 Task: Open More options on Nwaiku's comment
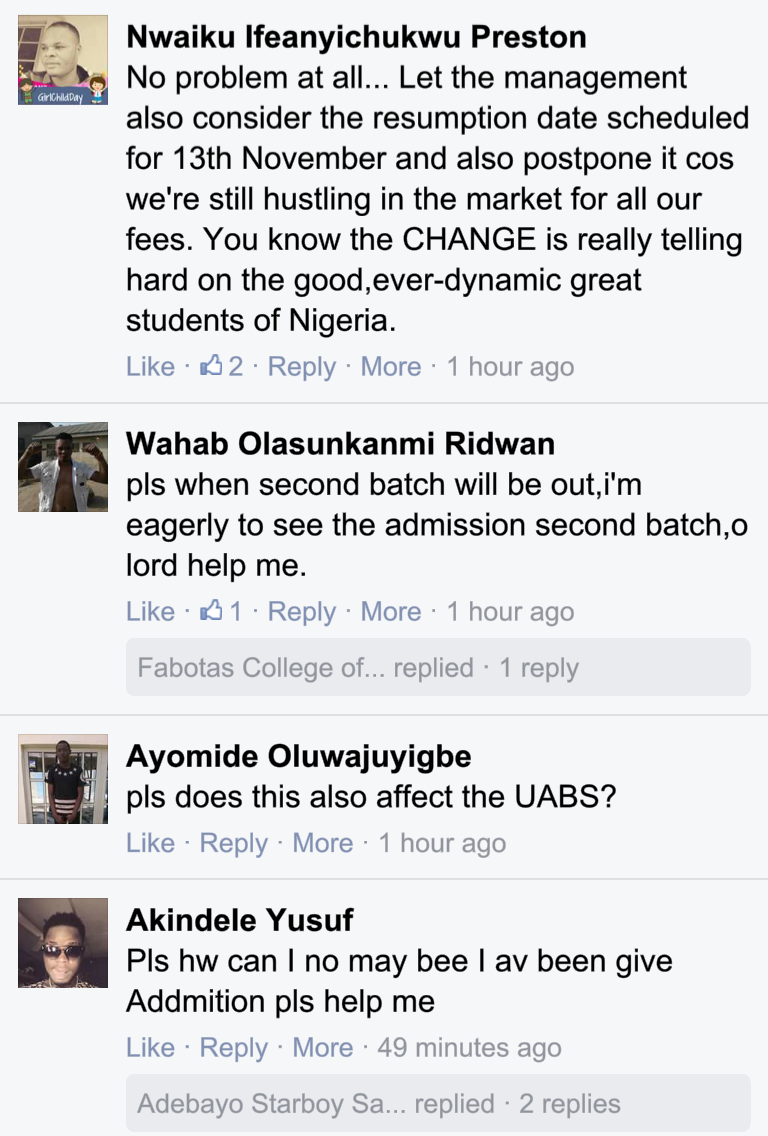point(390,367)
